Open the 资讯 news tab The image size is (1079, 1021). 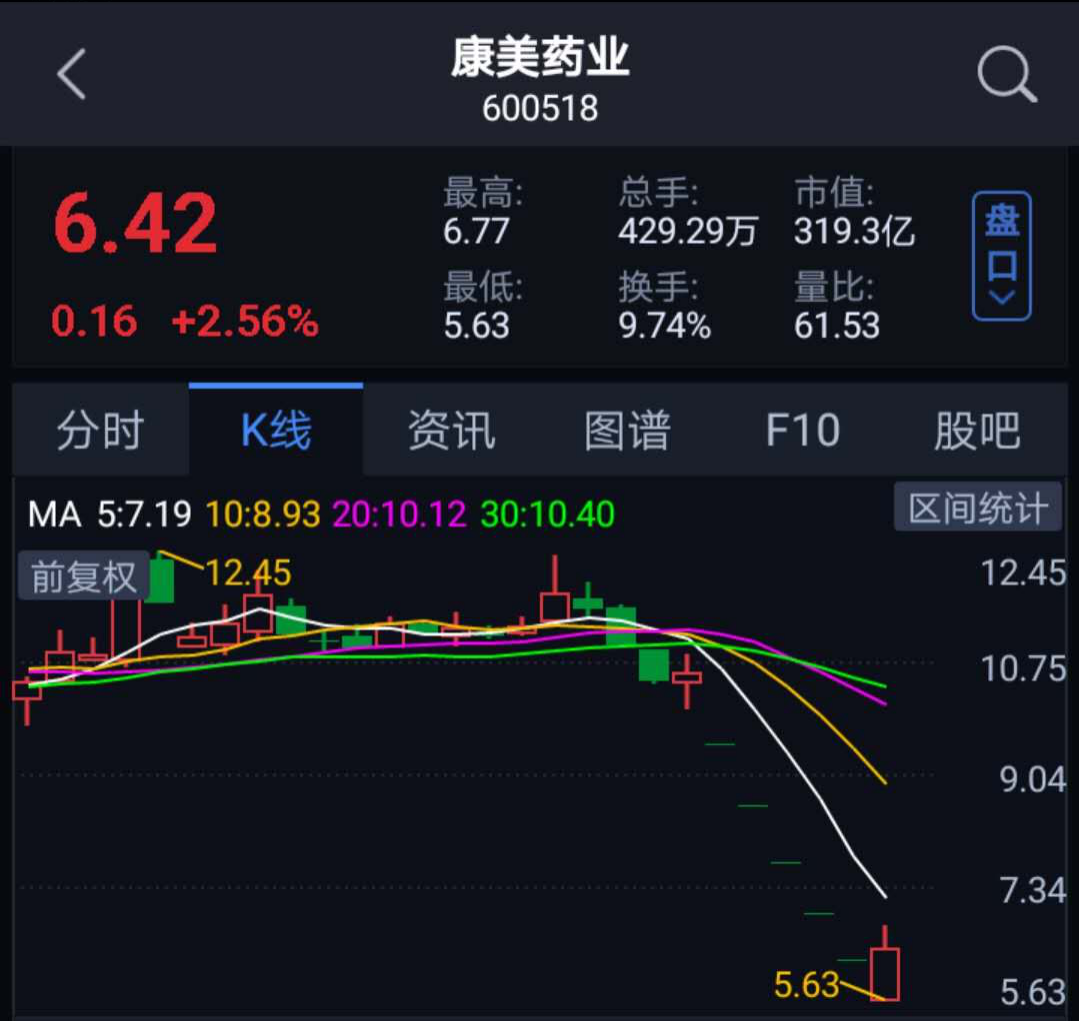(x=451, y=430)
